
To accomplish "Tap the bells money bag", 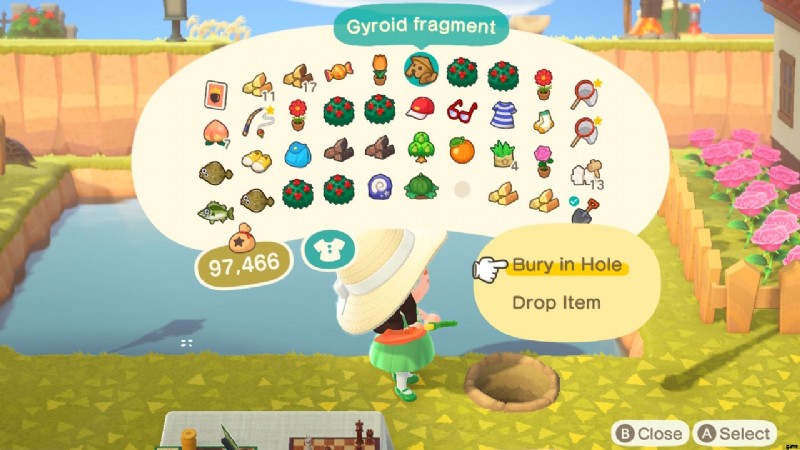I will [x=242, y=238].
